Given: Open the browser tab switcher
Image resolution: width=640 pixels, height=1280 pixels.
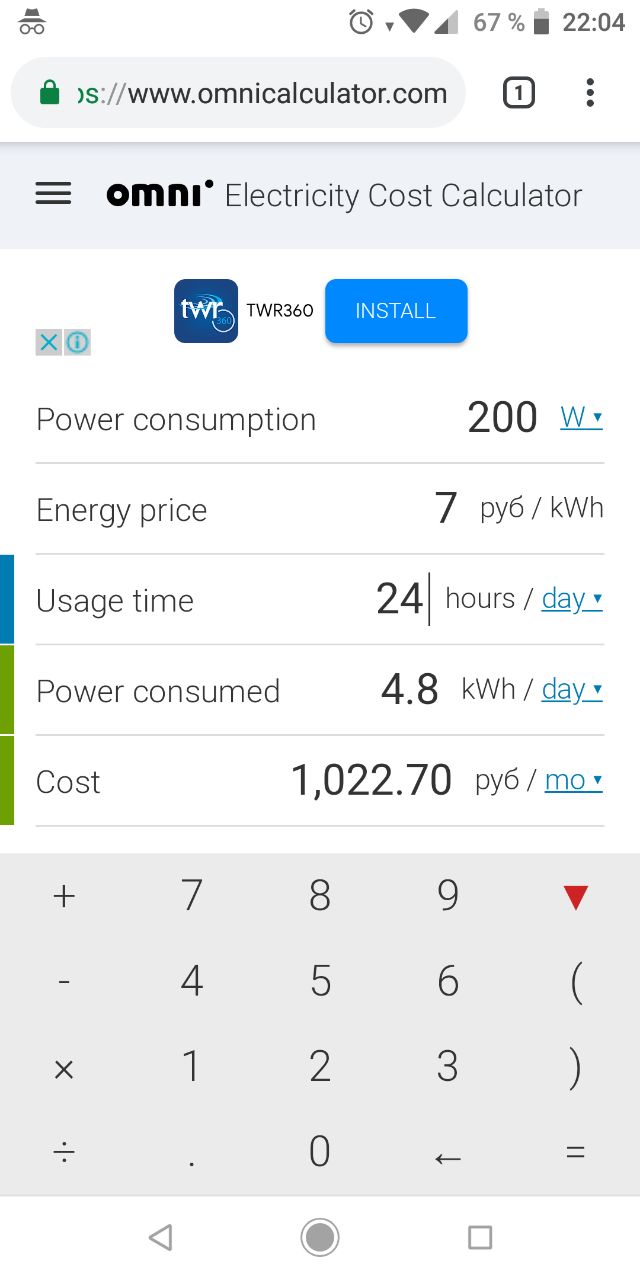Looking at the screenshot, I should (x=518, y=93).
